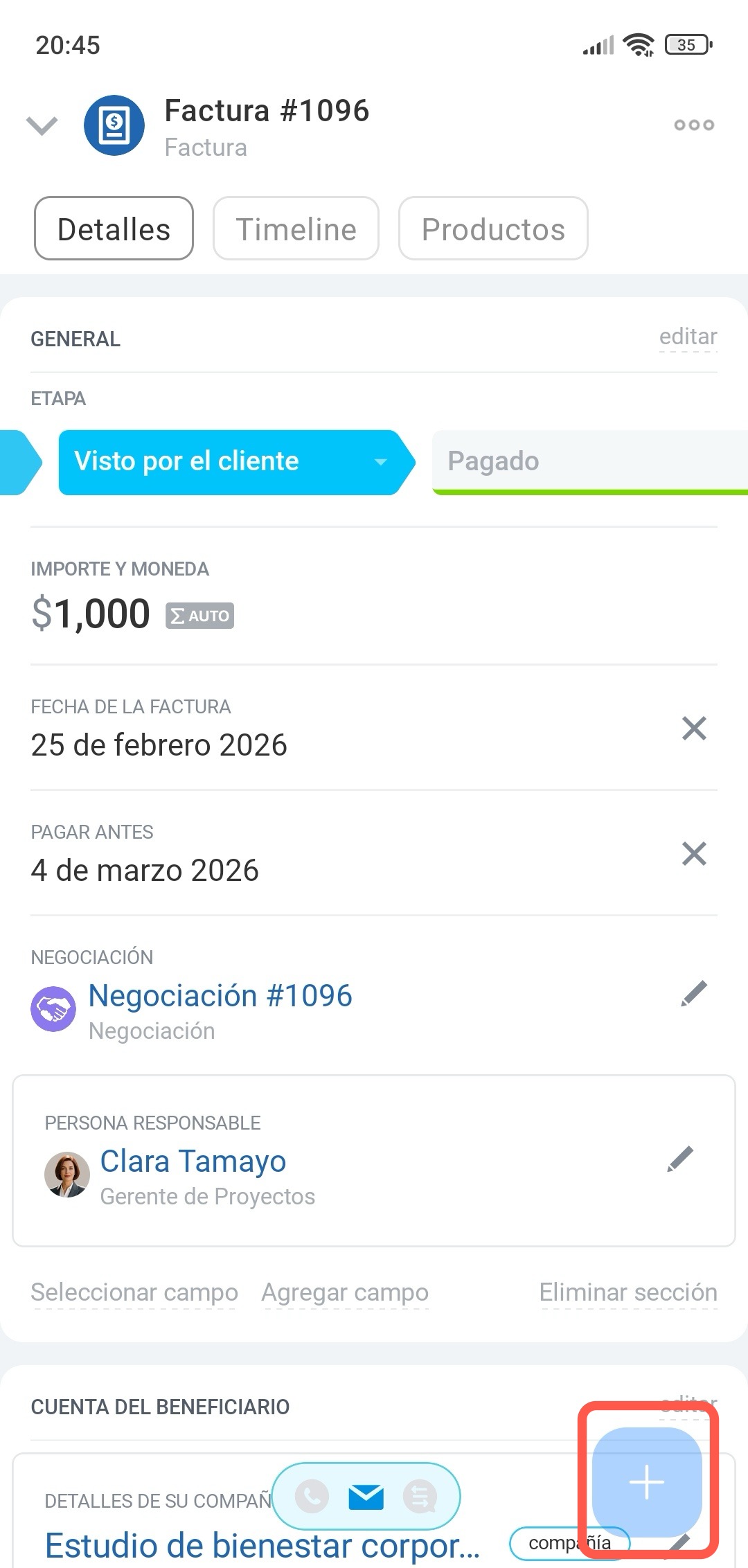The image size is (748, 1568).
Task: Switch to the Productos tab
Action: [493, 229]
